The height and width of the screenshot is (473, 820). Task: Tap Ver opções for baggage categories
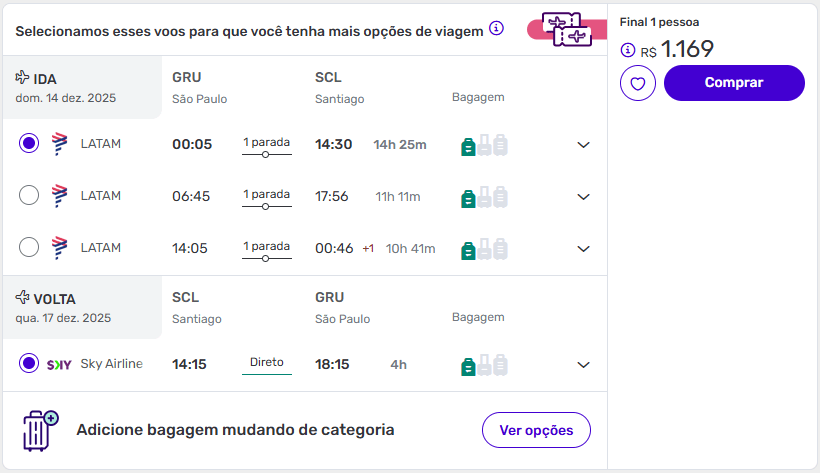pos(536,430)
